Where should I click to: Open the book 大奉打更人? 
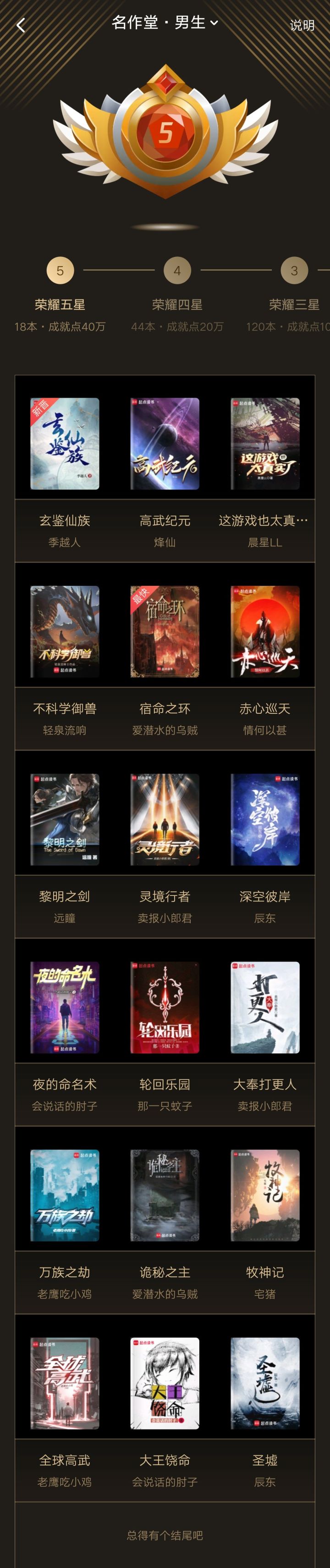265,1007
